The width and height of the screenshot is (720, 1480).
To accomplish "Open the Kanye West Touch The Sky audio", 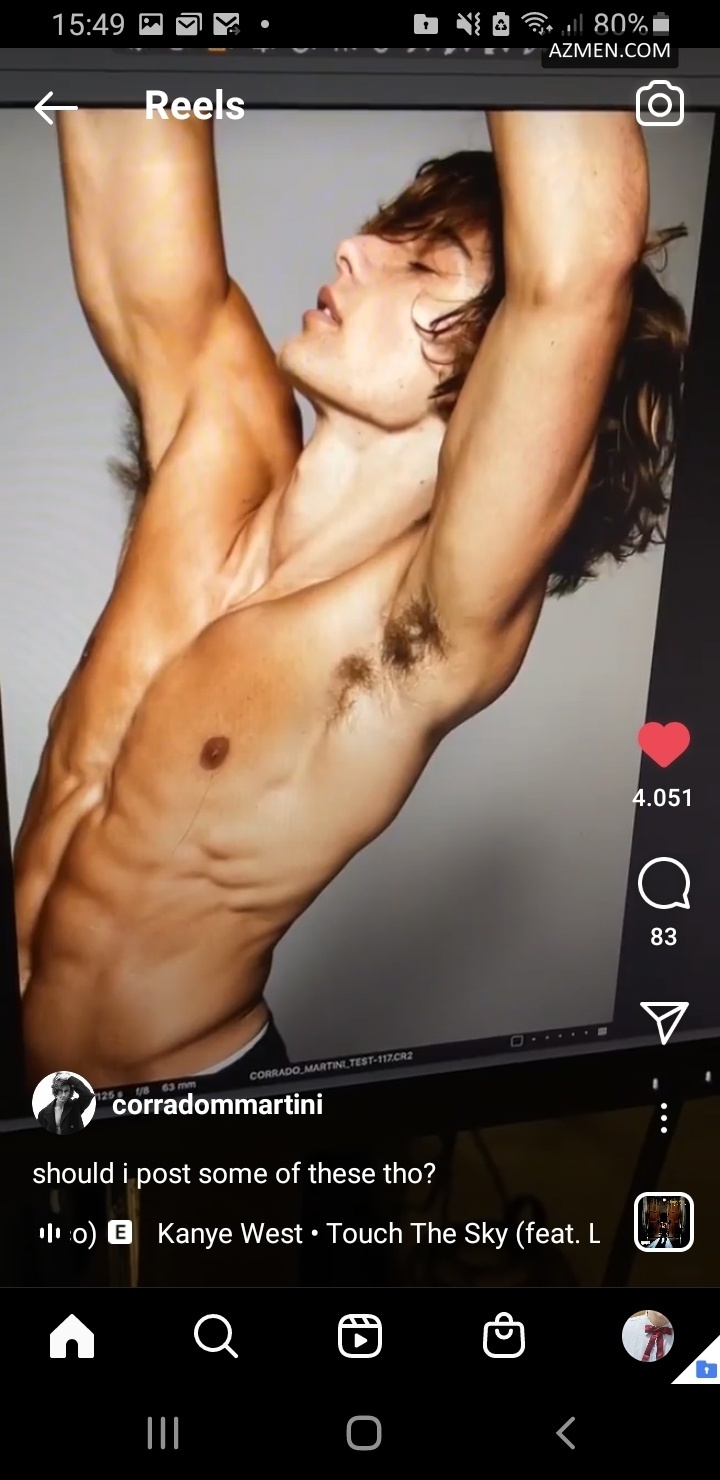I will coord(378,1234).
